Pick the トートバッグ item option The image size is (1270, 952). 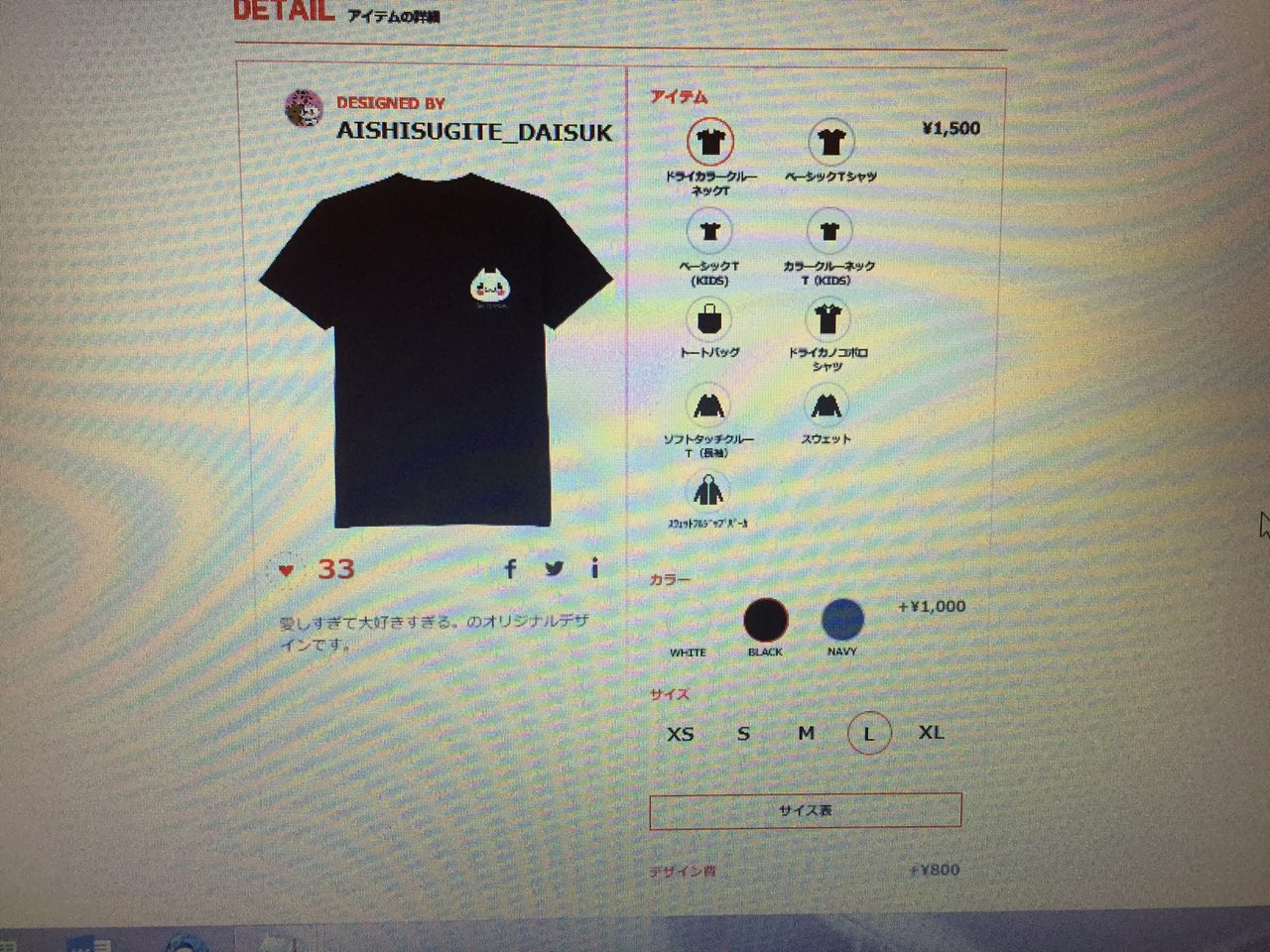point(708,319)
